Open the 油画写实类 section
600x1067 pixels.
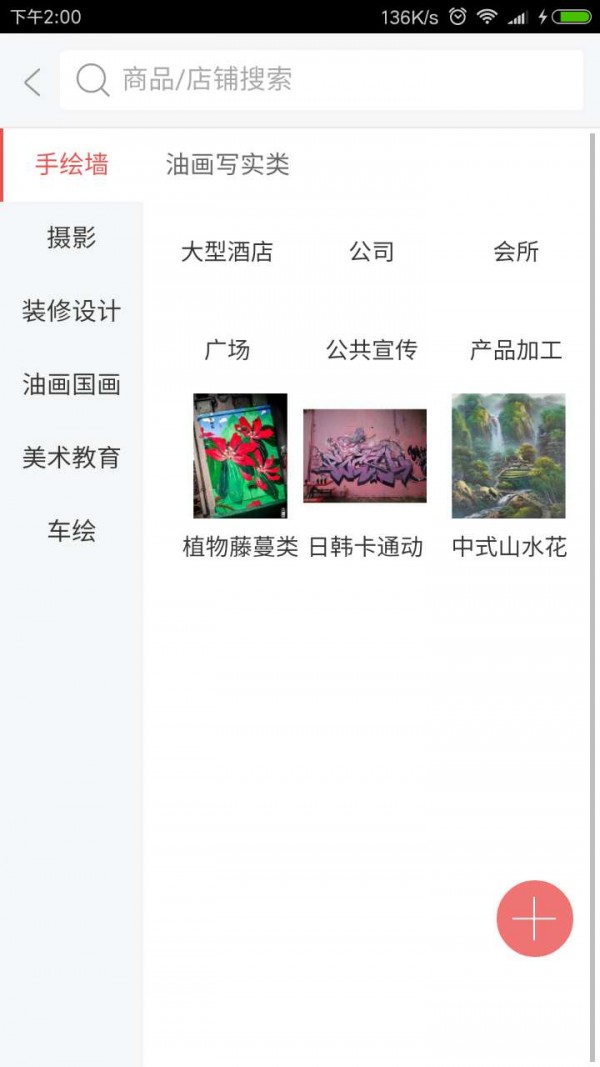coord(228,165)
